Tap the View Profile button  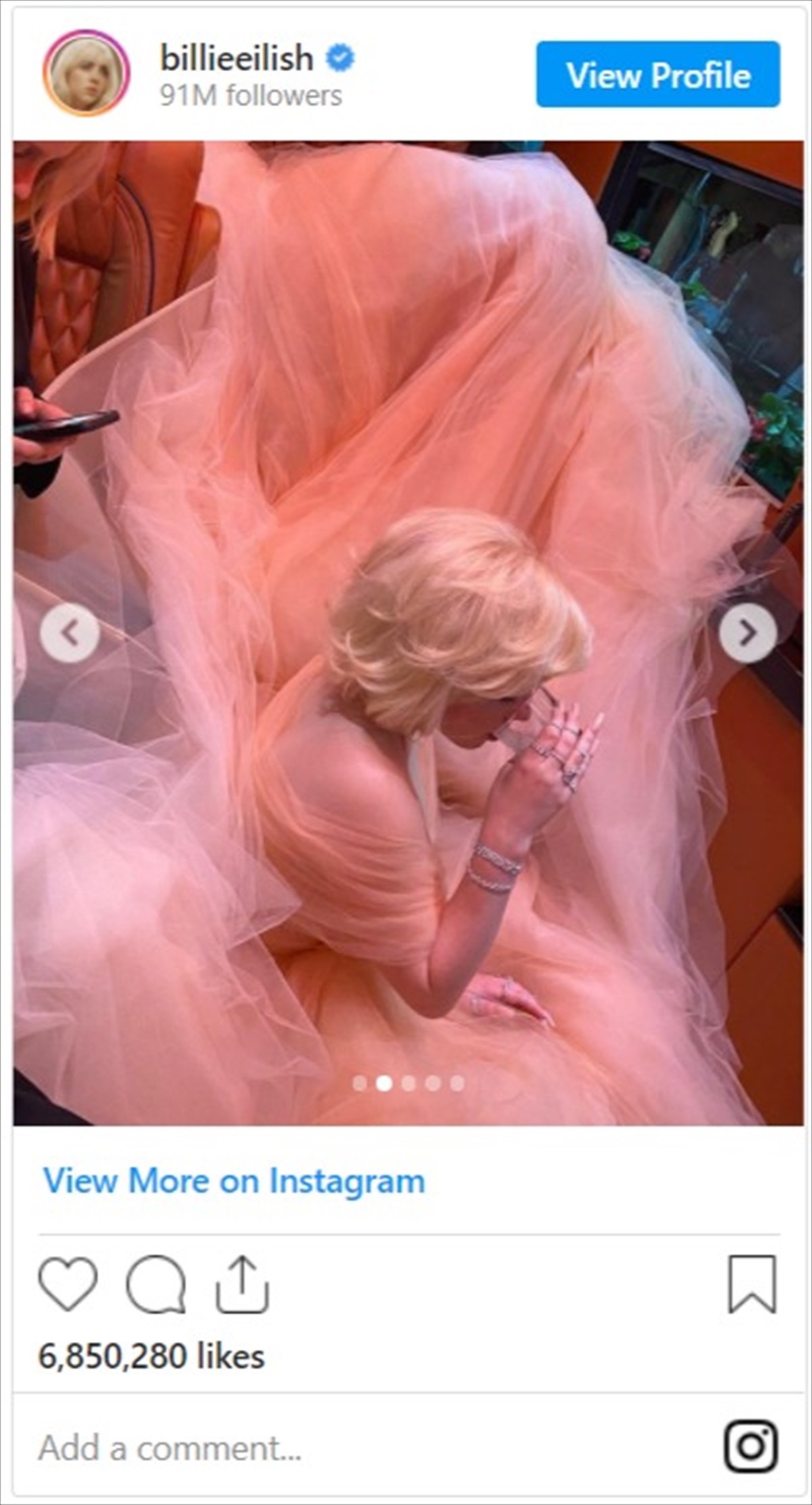pos(658,74)
